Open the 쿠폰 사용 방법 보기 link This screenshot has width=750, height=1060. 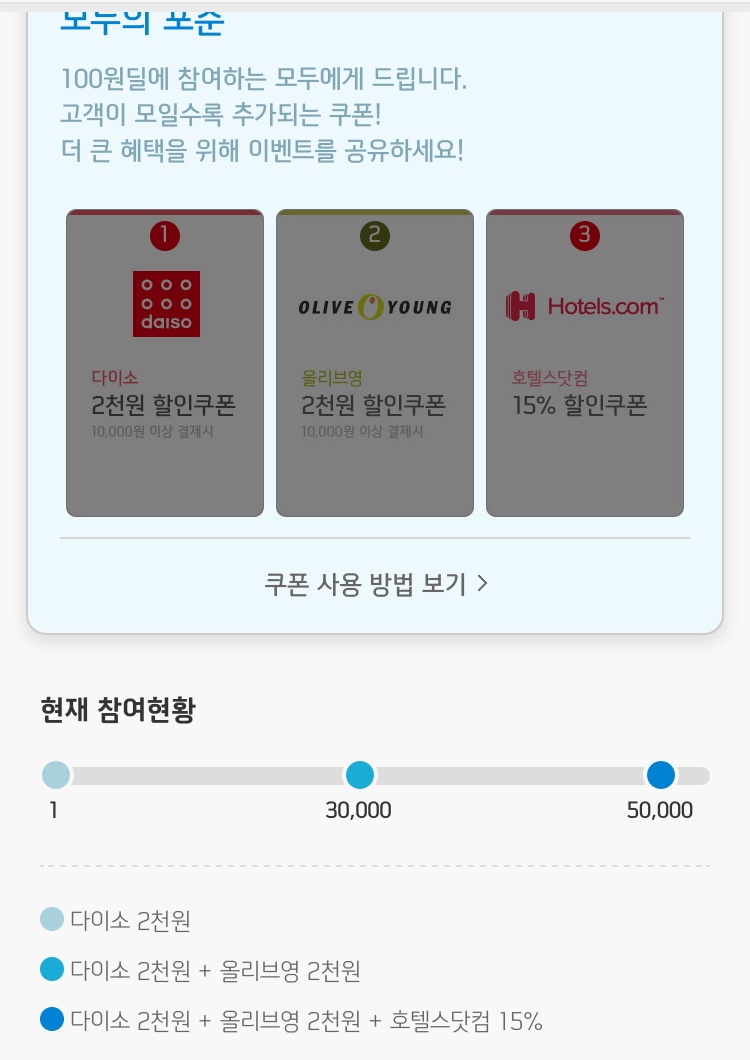pos(375,584)
